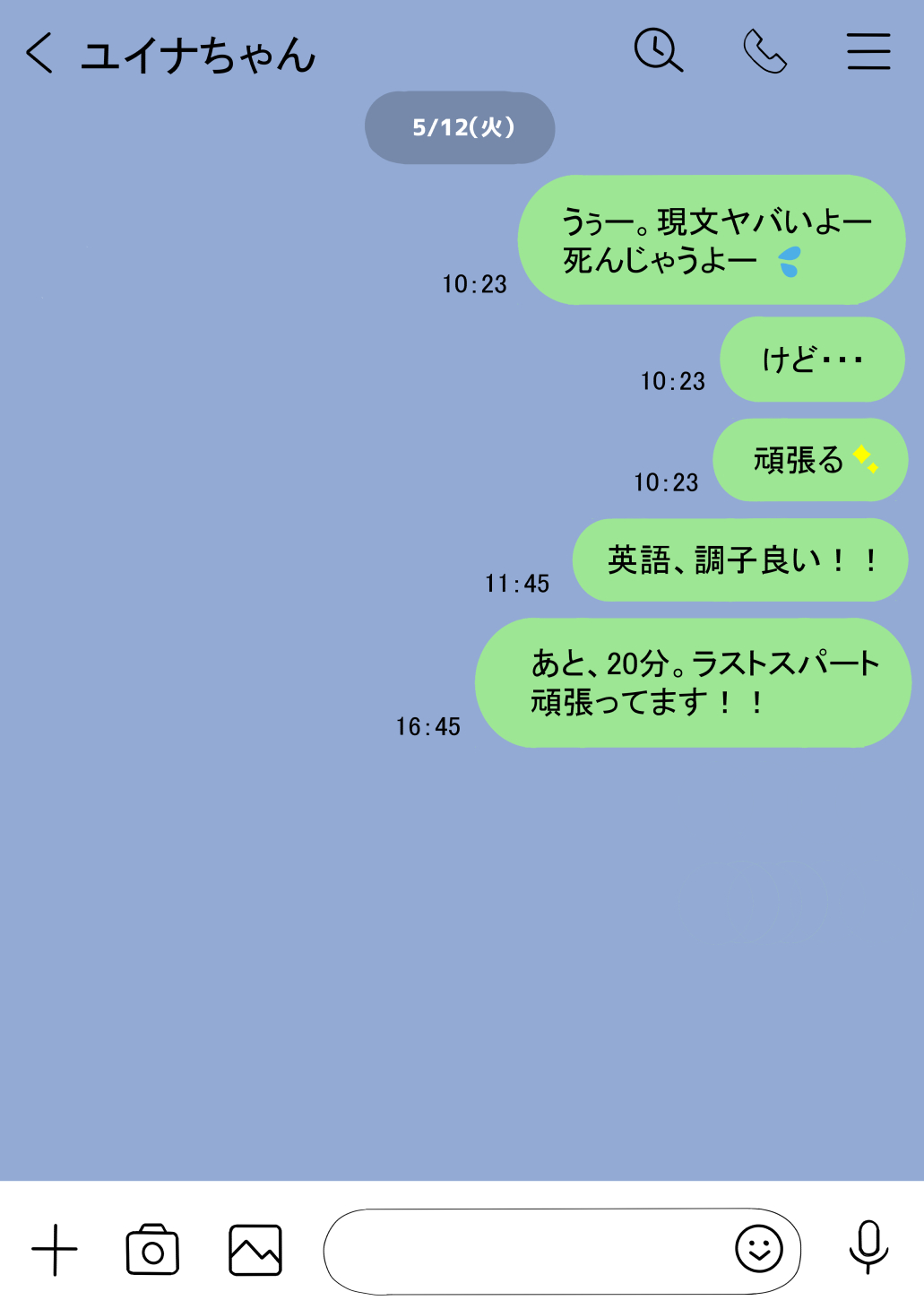
Task: Open the plus attachment menu
Action: click(55, 1250)
